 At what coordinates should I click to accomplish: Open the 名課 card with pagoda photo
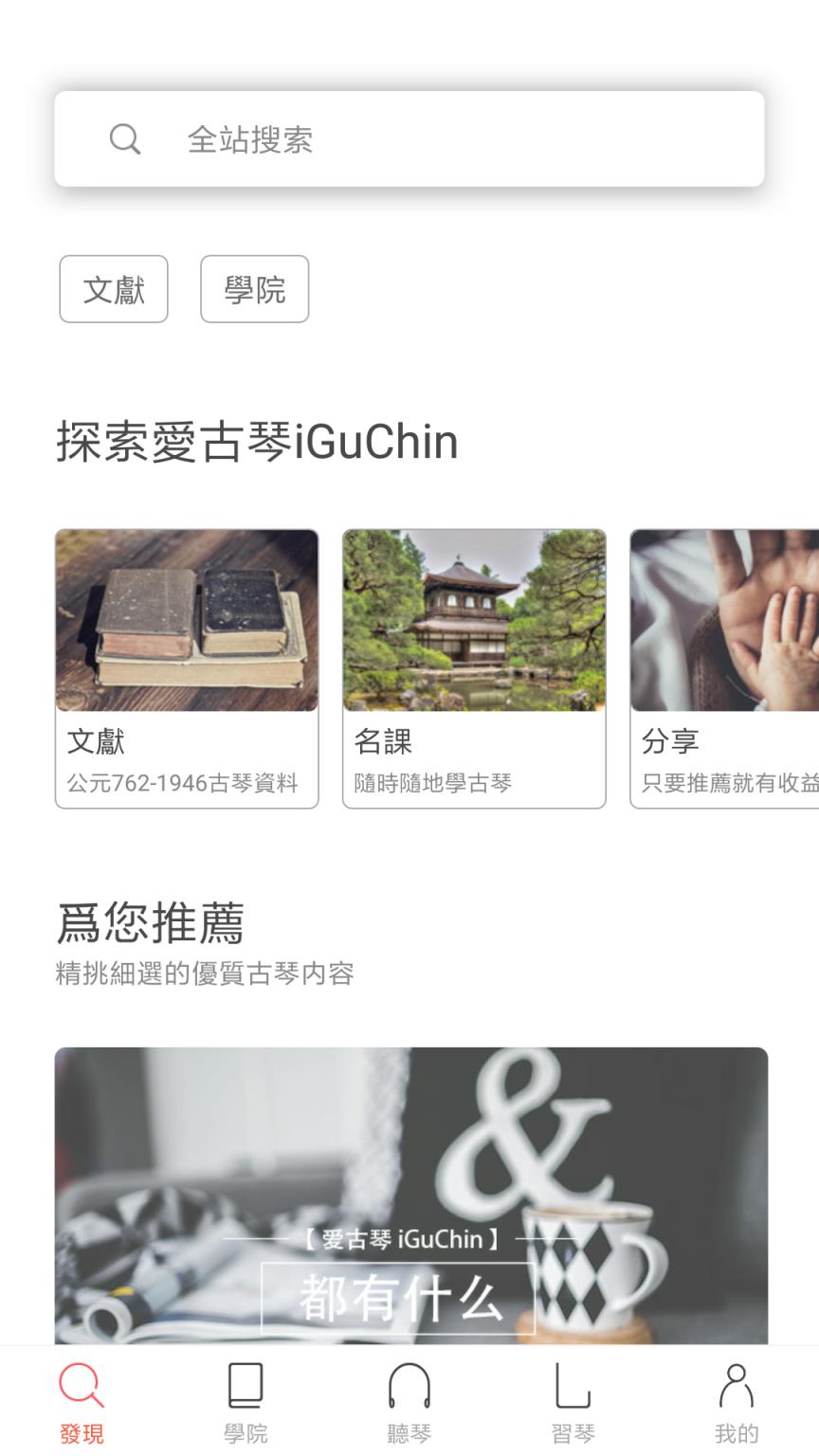pyautogui.click(x=474, y=621)
